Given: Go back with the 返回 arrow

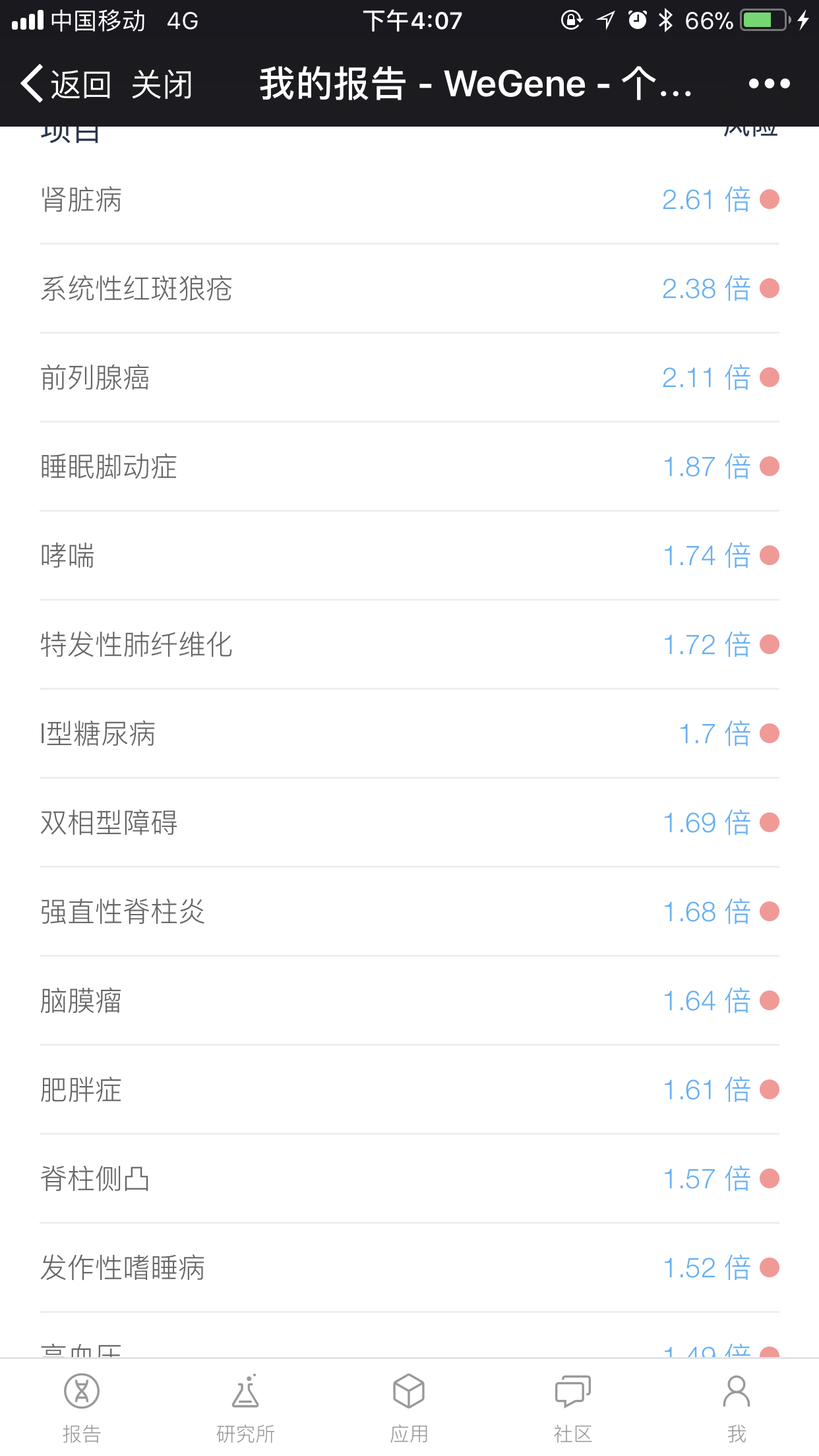Looking at the screenshot, I should point(65,84).
